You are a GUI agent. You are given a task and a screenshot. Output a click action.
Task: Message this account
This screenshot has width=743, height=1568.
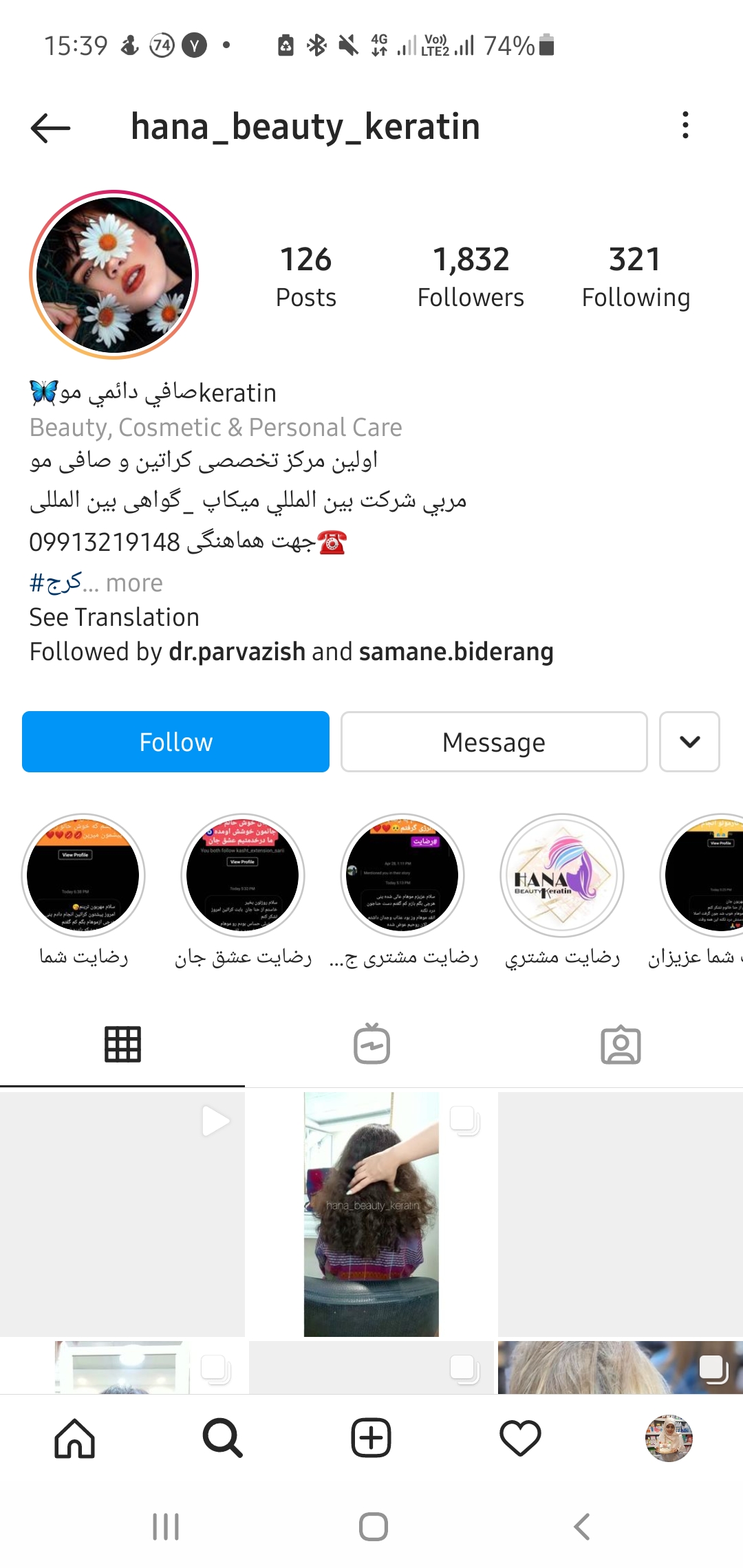coord(494,742)
